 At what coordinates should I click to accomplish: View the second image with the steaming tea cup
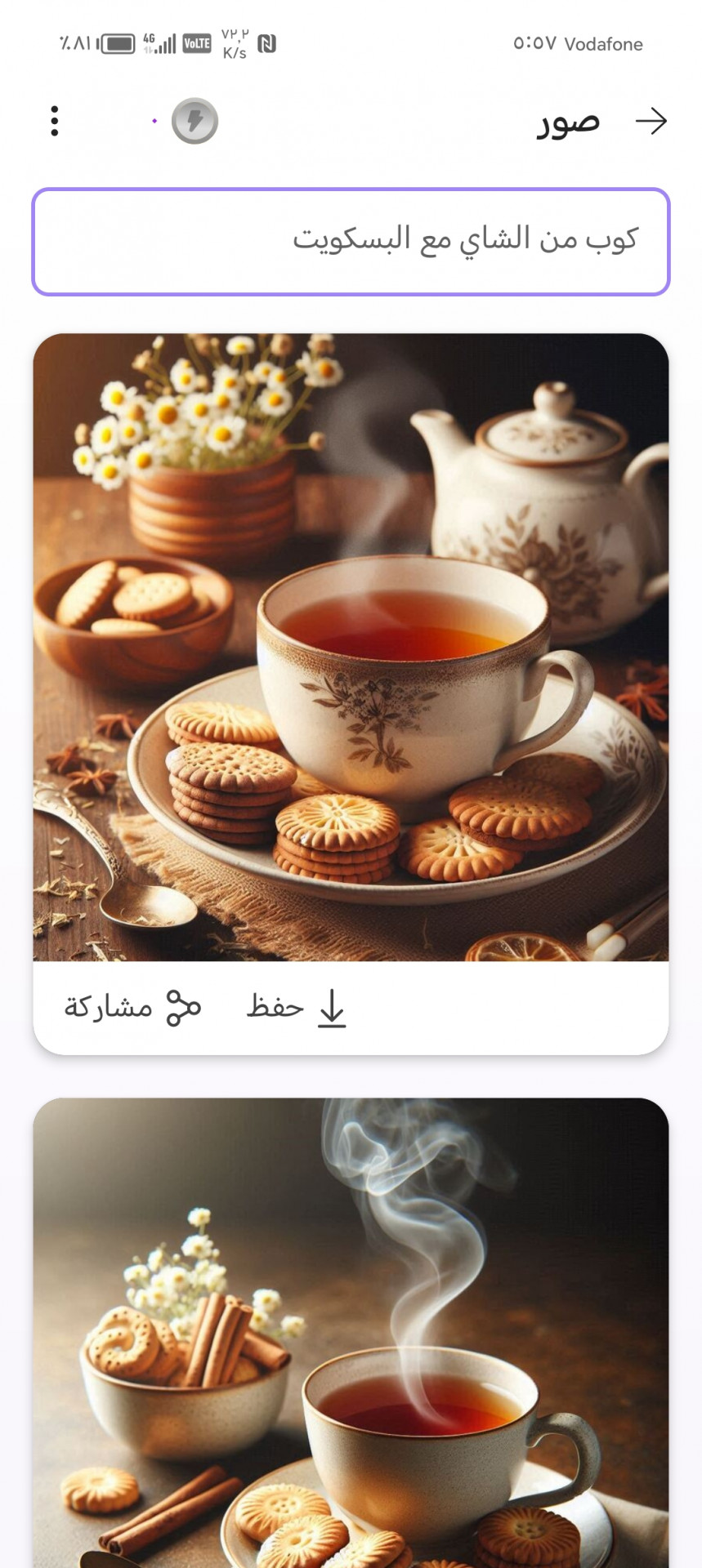pos(351,1339)
